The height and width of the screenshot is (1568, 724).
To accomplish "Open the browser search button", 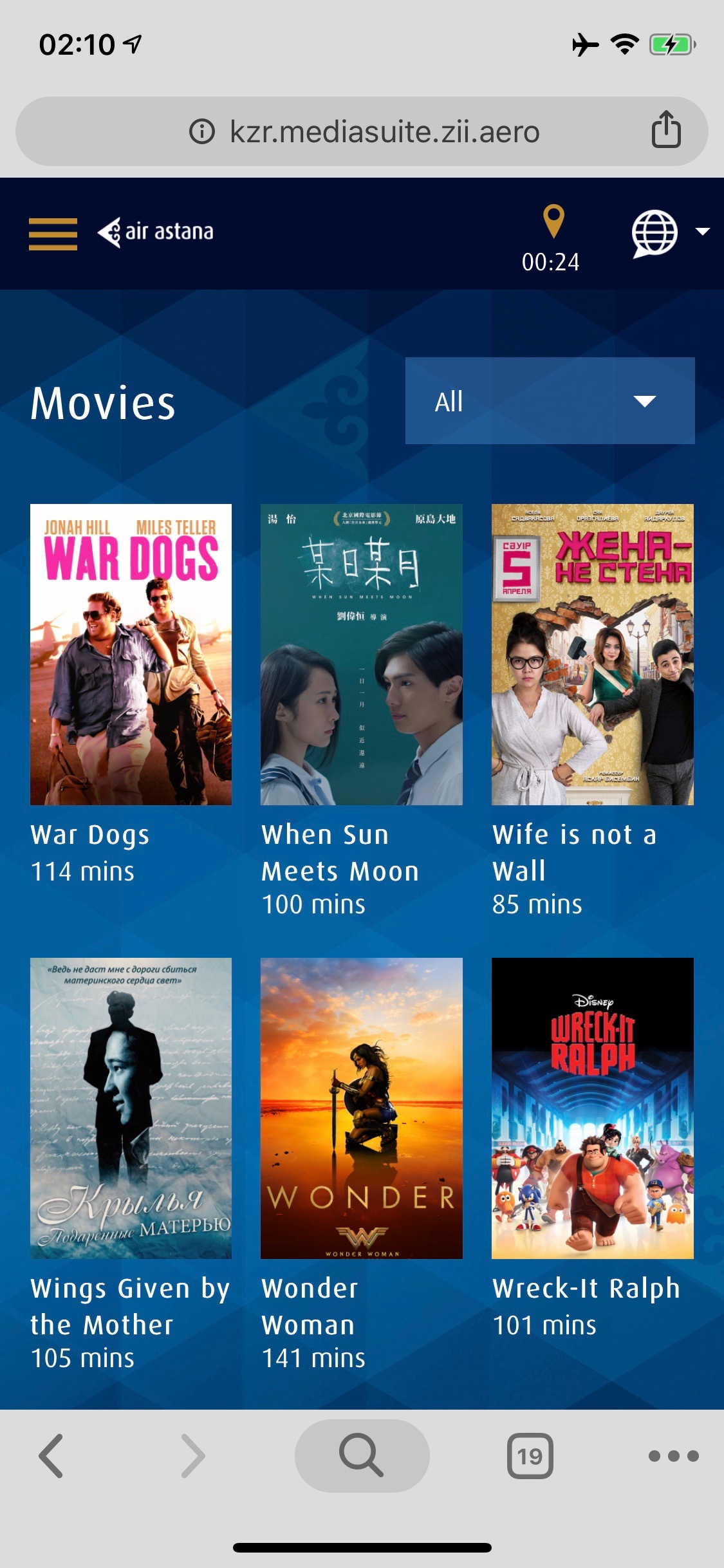I will point(362,1455).
